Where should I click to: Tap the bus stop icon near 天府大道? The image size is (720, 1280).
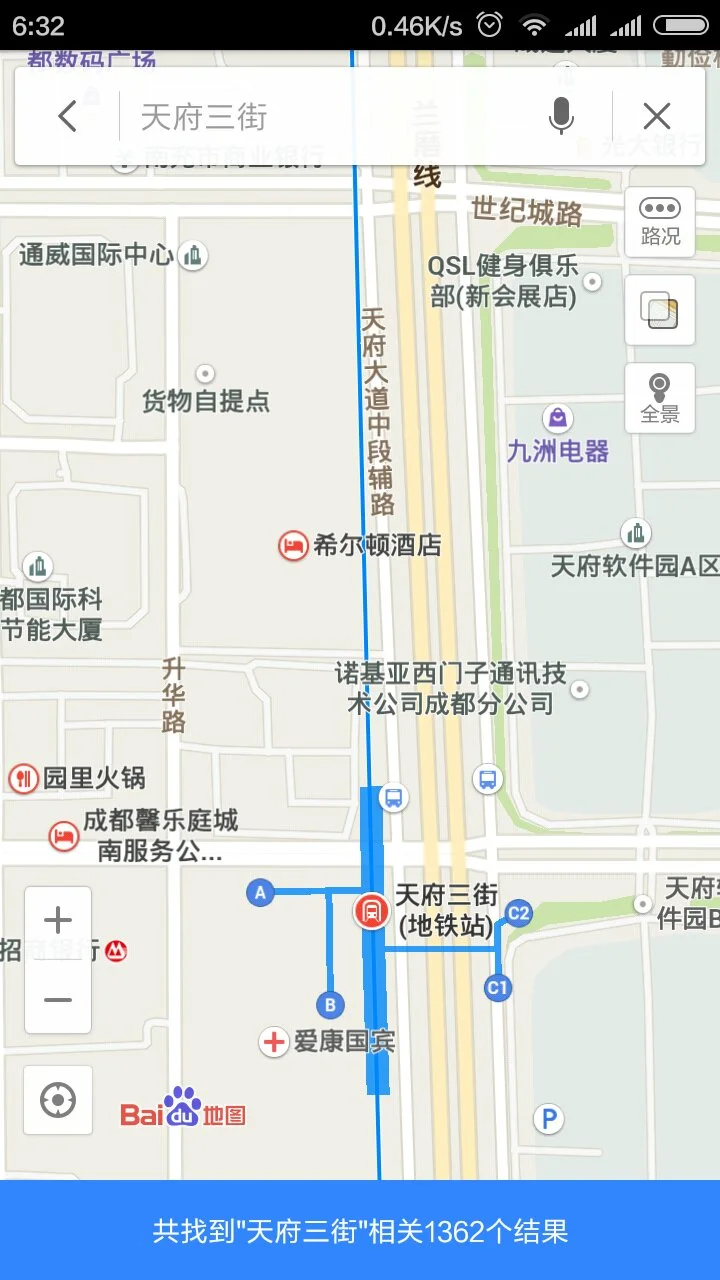(392, 797)
